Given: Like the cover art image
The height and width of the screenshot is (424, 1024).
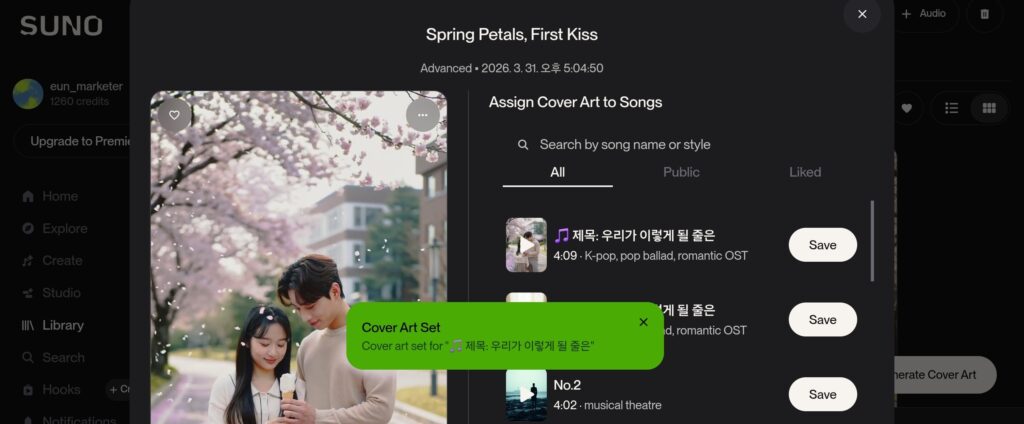Looking at the screenshot, I should pos(174,115).
